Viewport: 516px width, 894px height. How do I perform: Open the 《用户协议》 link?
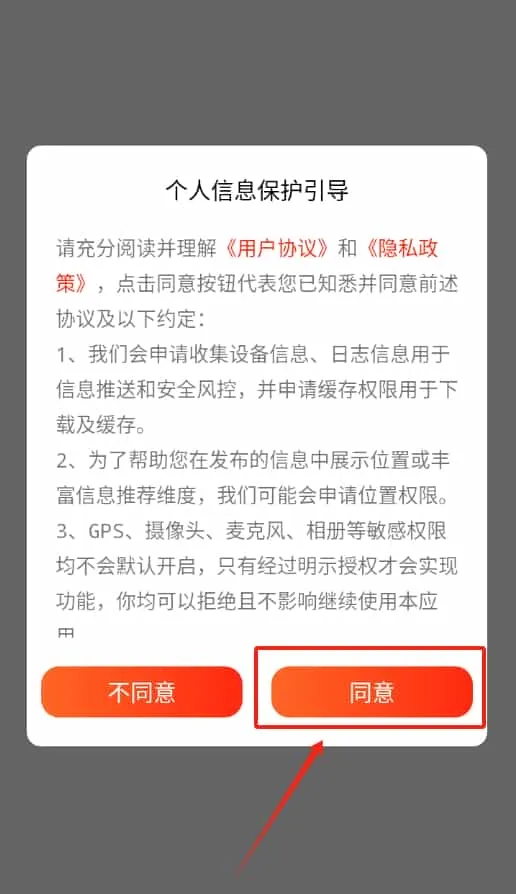point(277,248)
